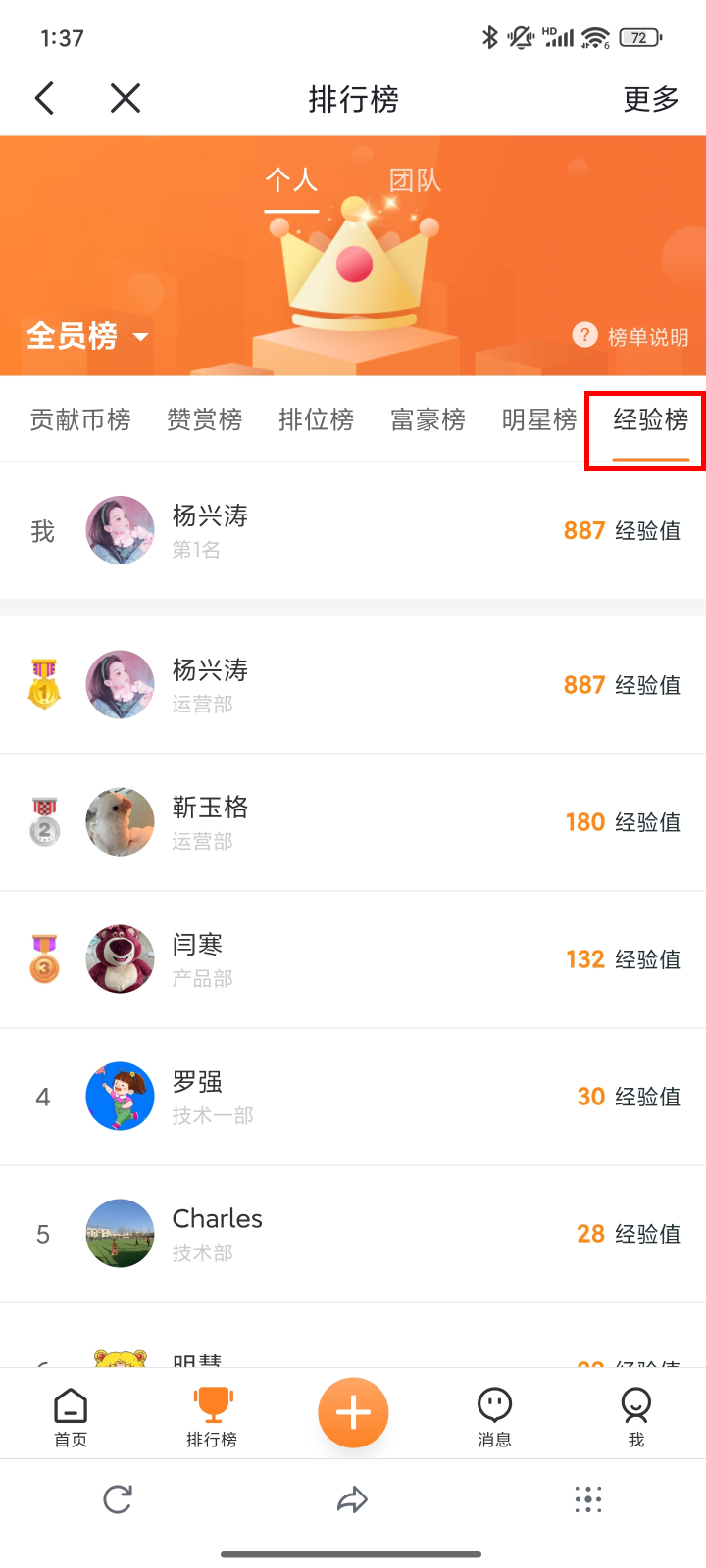Close the leaderboard page
The height and width of the screenshot is (1568, 706).
(126, 98)
